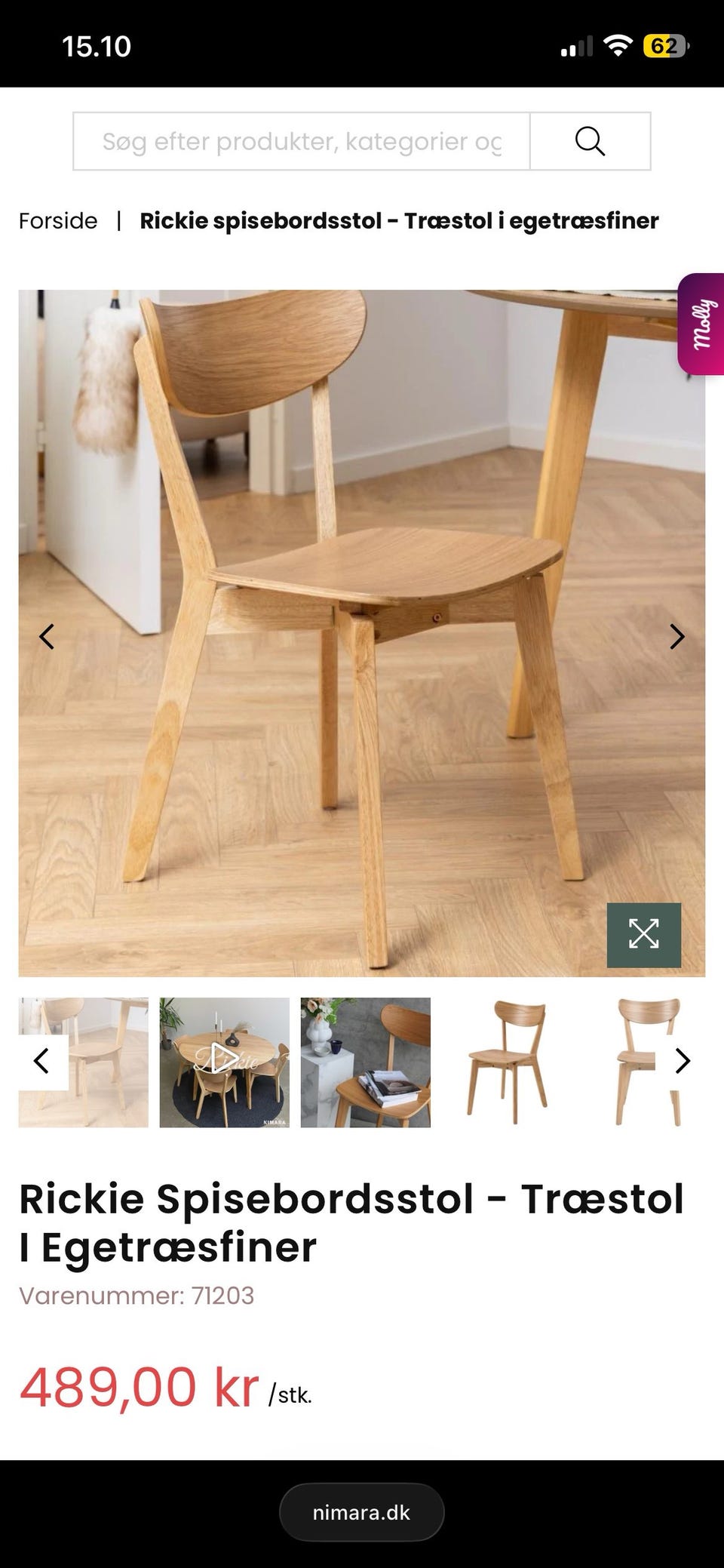This screenshot has height=1568, width=724.
Task: Select thumbnail with magazines on chair
Action: pyautogui.click(x=365, y=1061)
